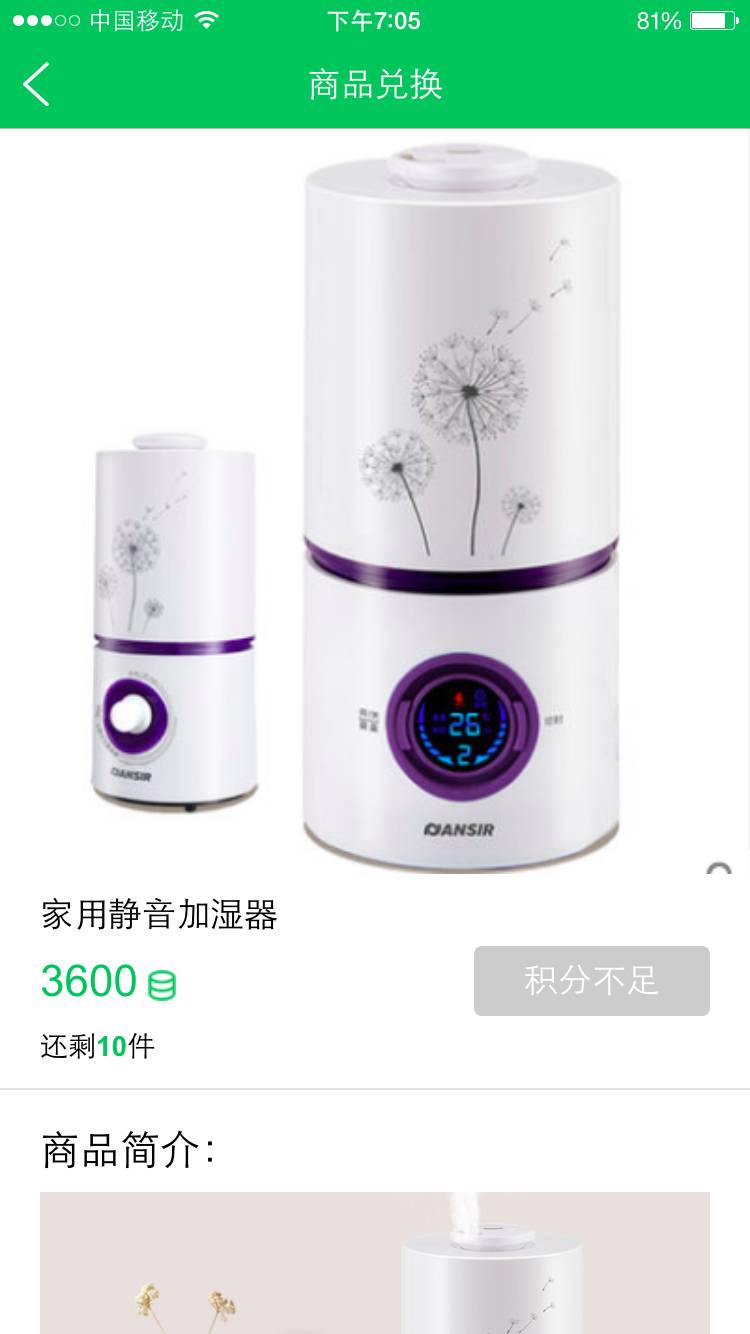
Task: Tap the 积分不足 button
Action: [x=591, y=981]
